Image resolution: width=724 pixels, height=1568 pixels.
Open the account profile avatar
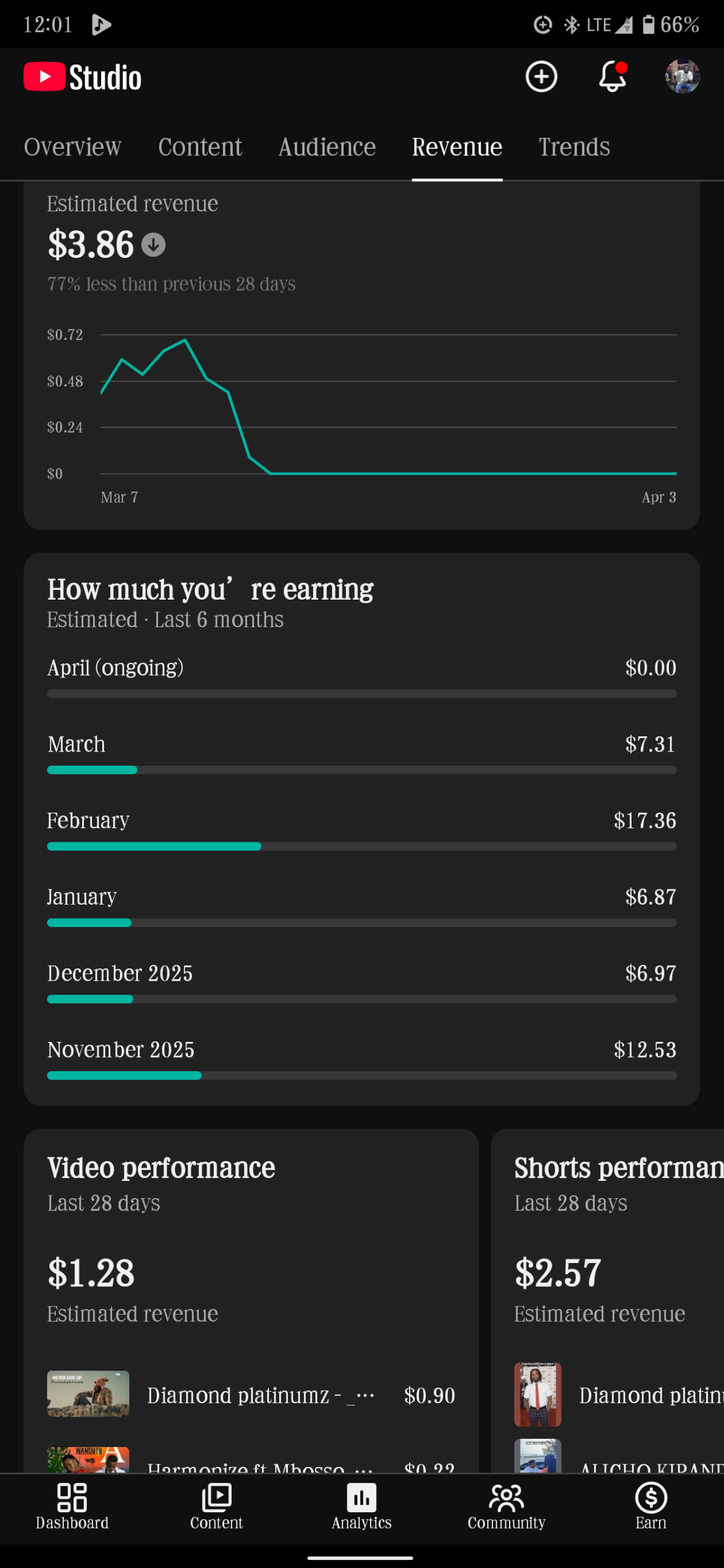pos(682,77)
